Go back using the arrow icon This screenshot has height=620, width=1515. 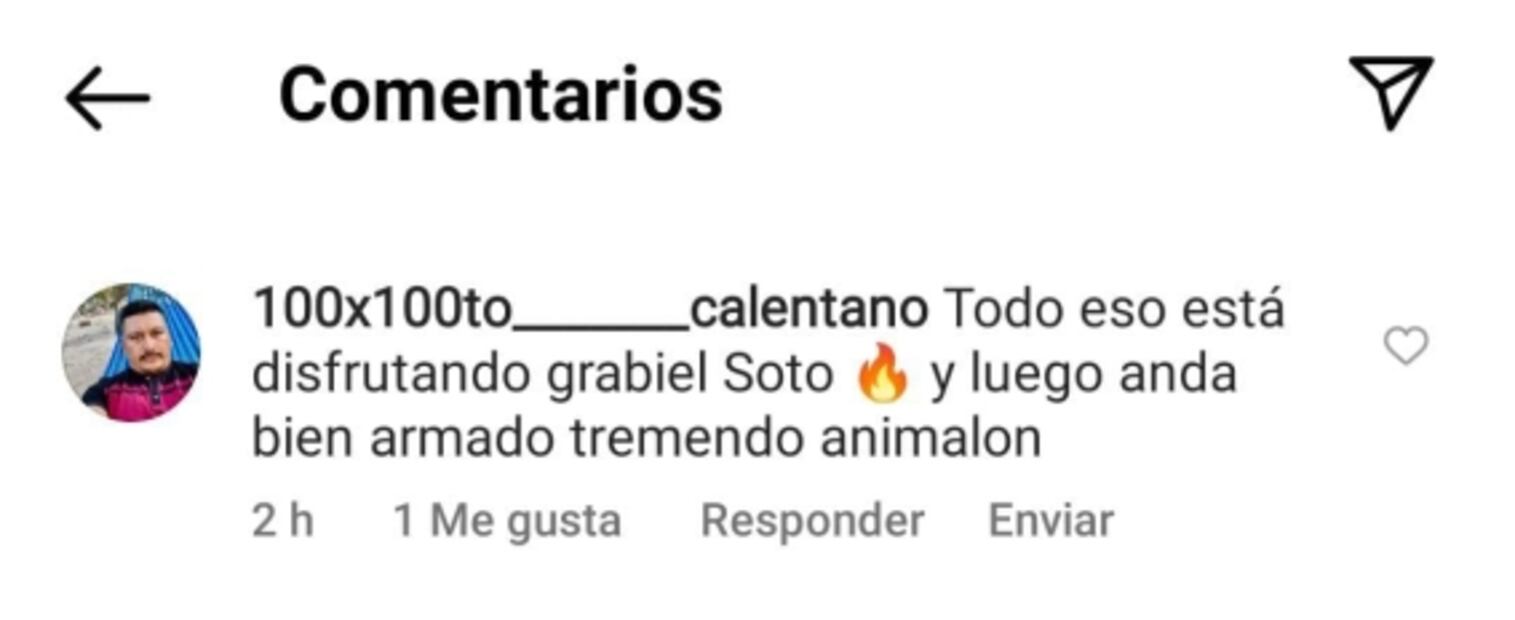[x=107, y=97]
